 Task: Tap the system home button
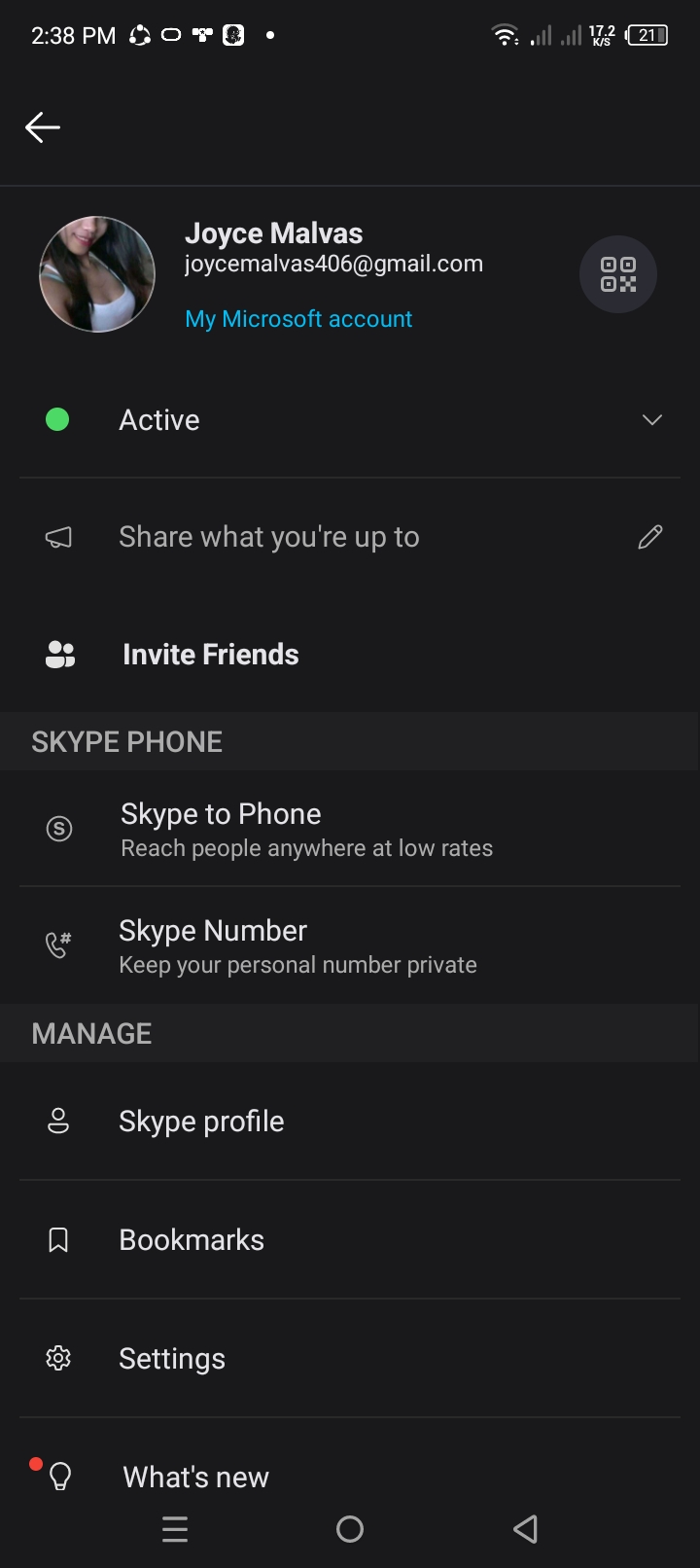[x=350, y=1529]
